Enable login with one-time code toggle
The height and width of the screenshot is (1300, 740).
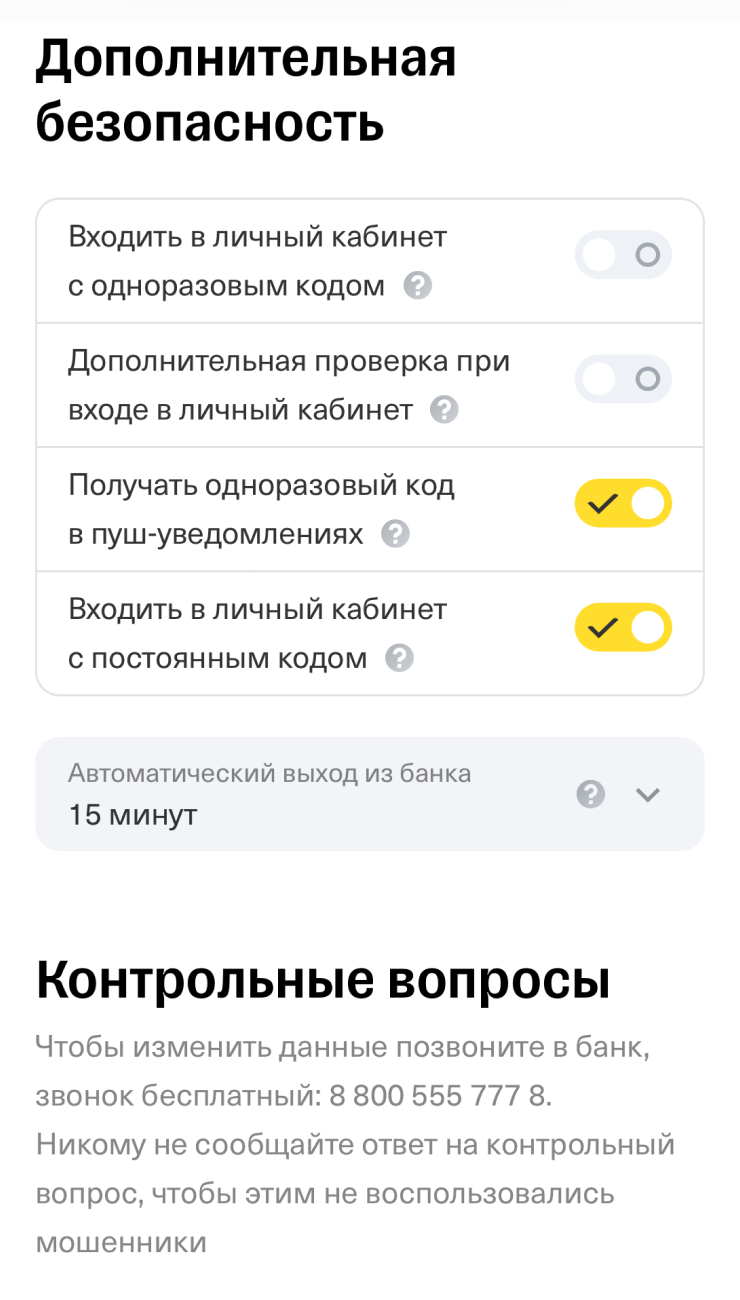pyautogui.click(x=623, y=256)
